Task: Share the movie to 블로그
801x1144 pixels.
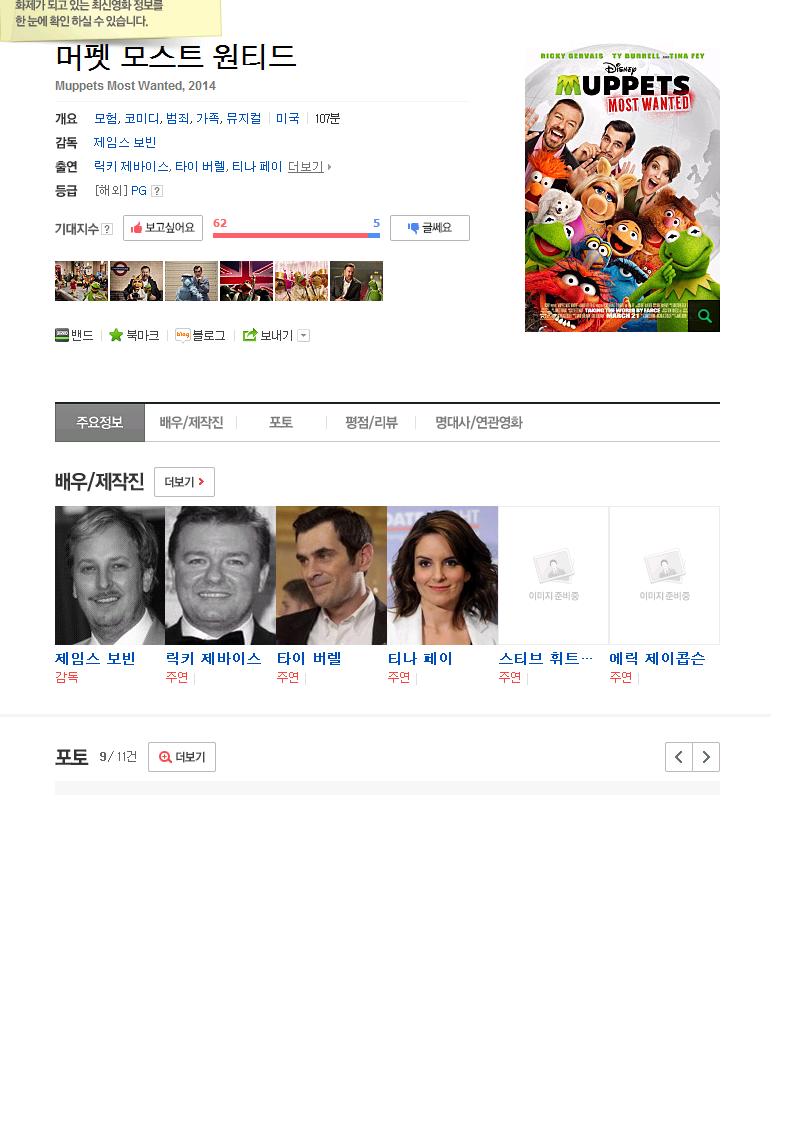Action: click(x=201, y=335)
